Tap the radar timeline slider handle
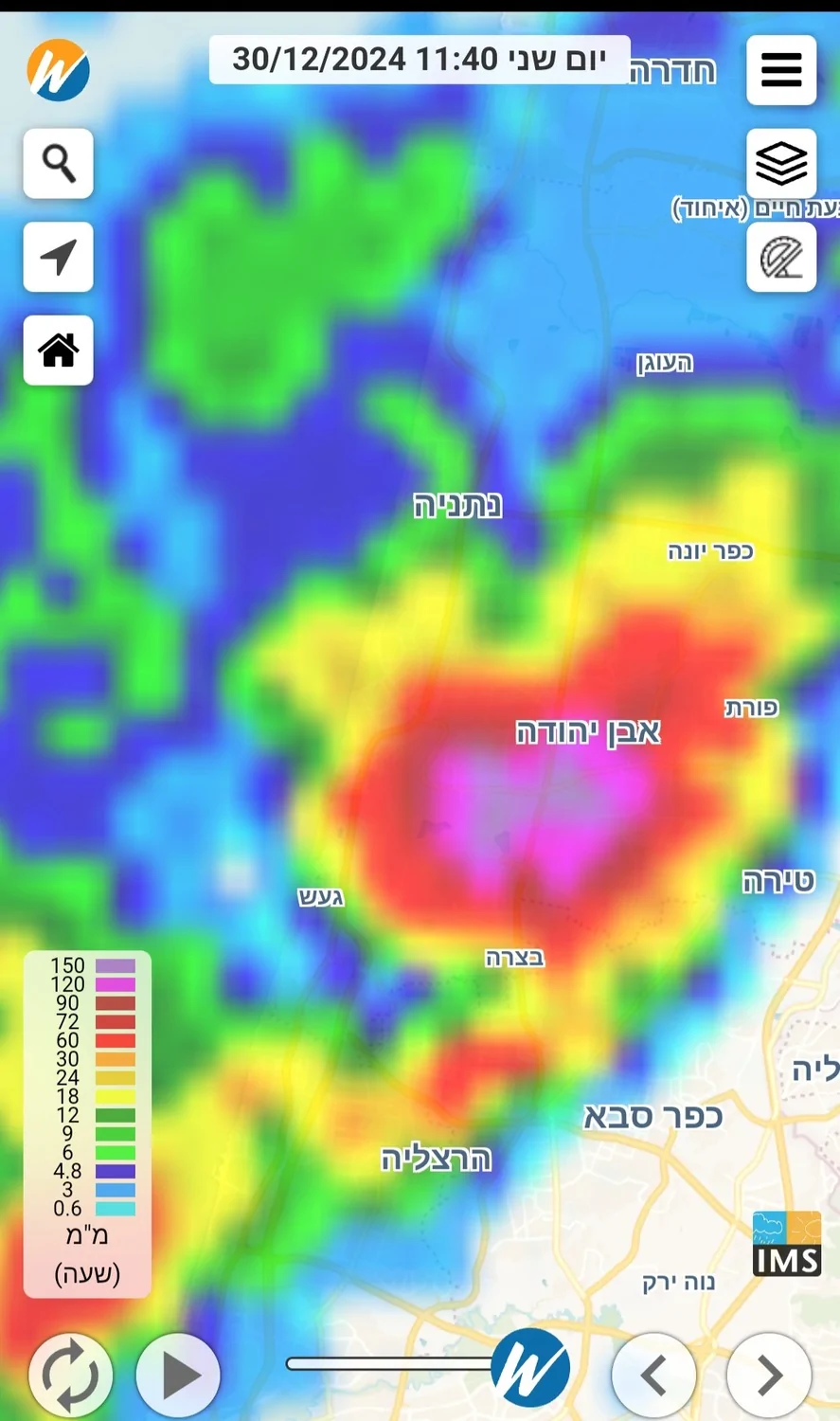The width and height of the screenshot is (840, 1421). (530, 1366)
